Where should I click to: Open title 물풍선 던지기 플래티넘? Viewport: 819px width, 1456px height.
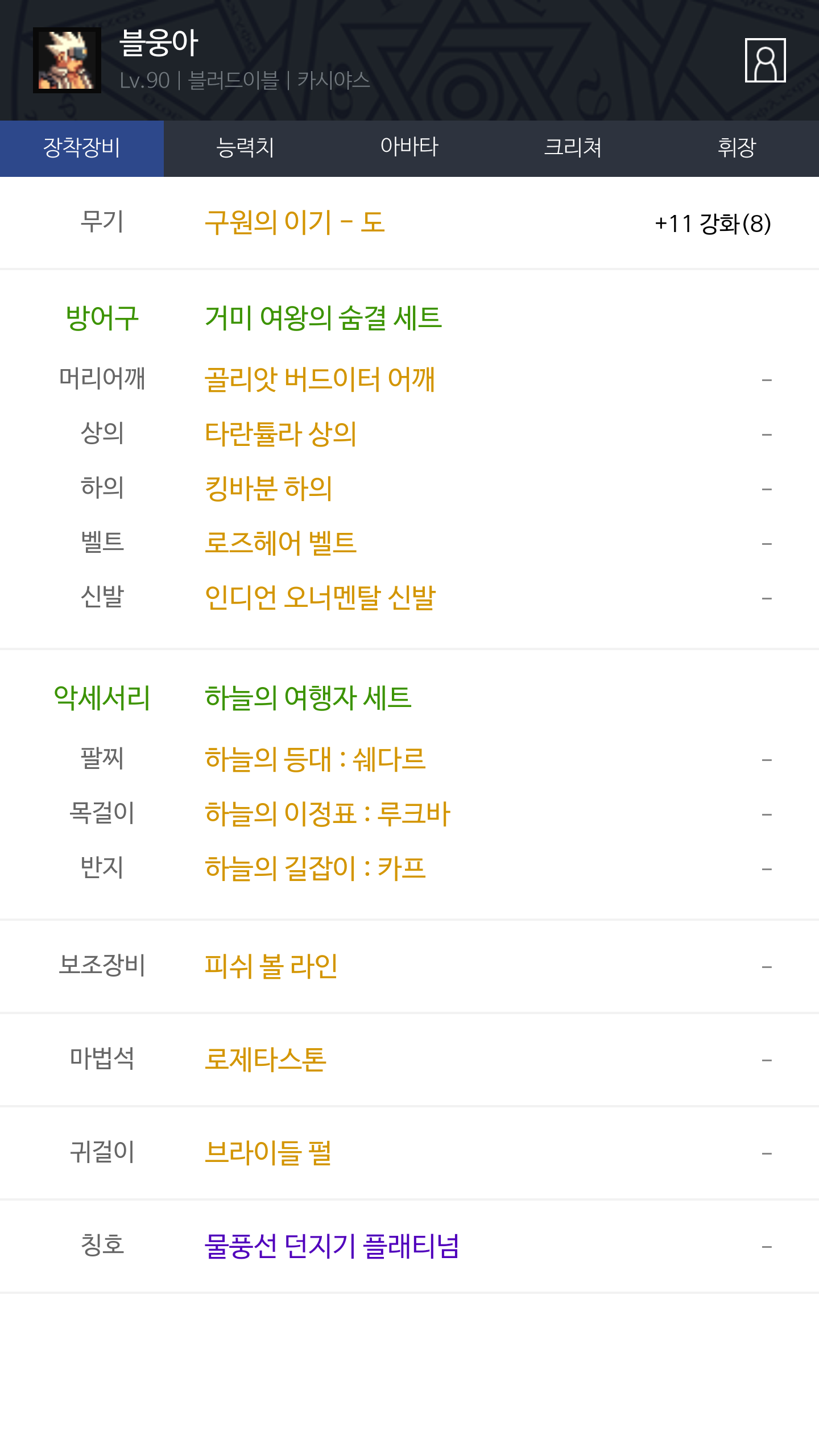click(x=332, y=1246)
